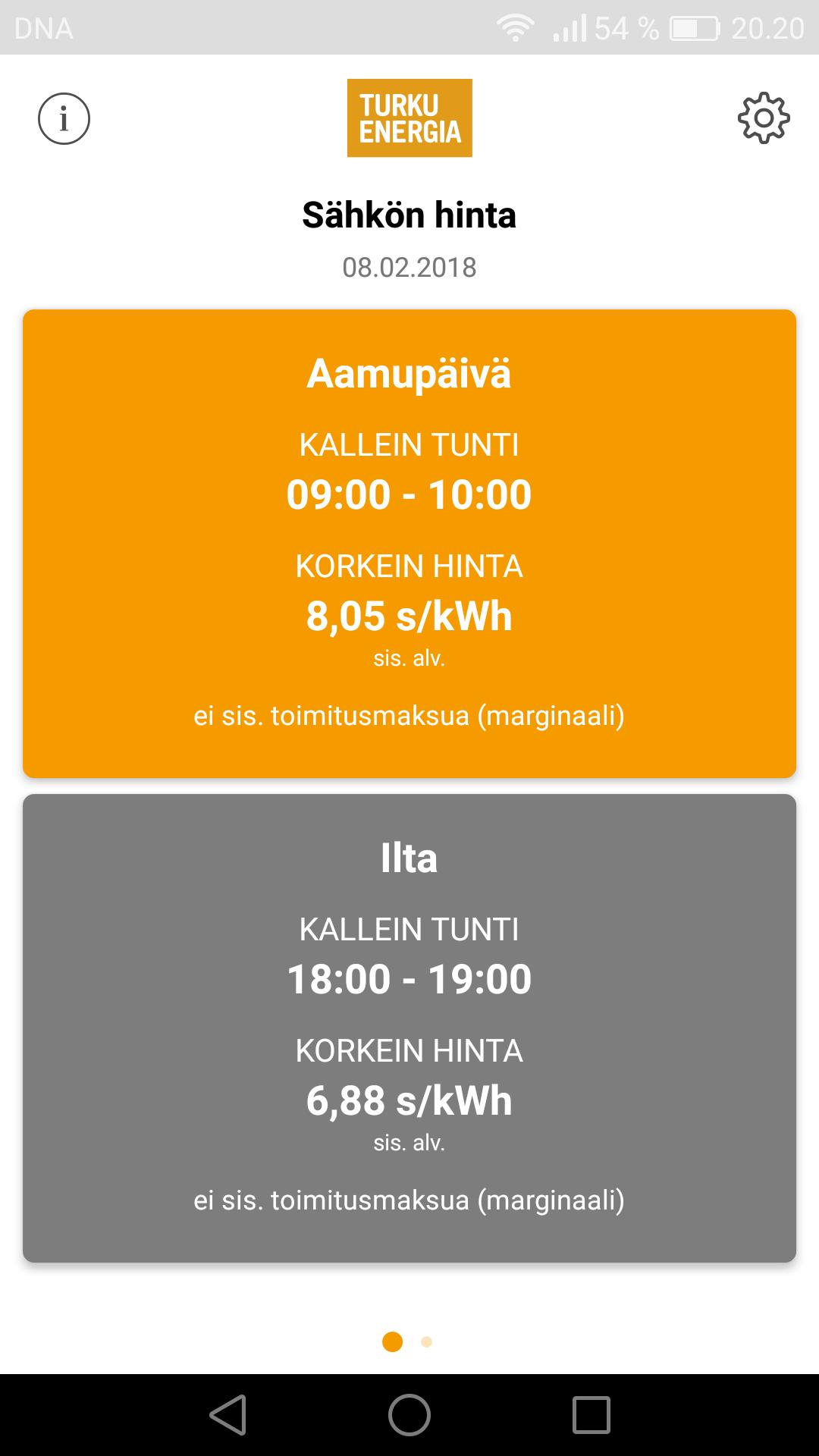Expand details under KALLEIN TUNTI 09:00 - 10:00
The image size is (819, 1456).
point(409,496)
